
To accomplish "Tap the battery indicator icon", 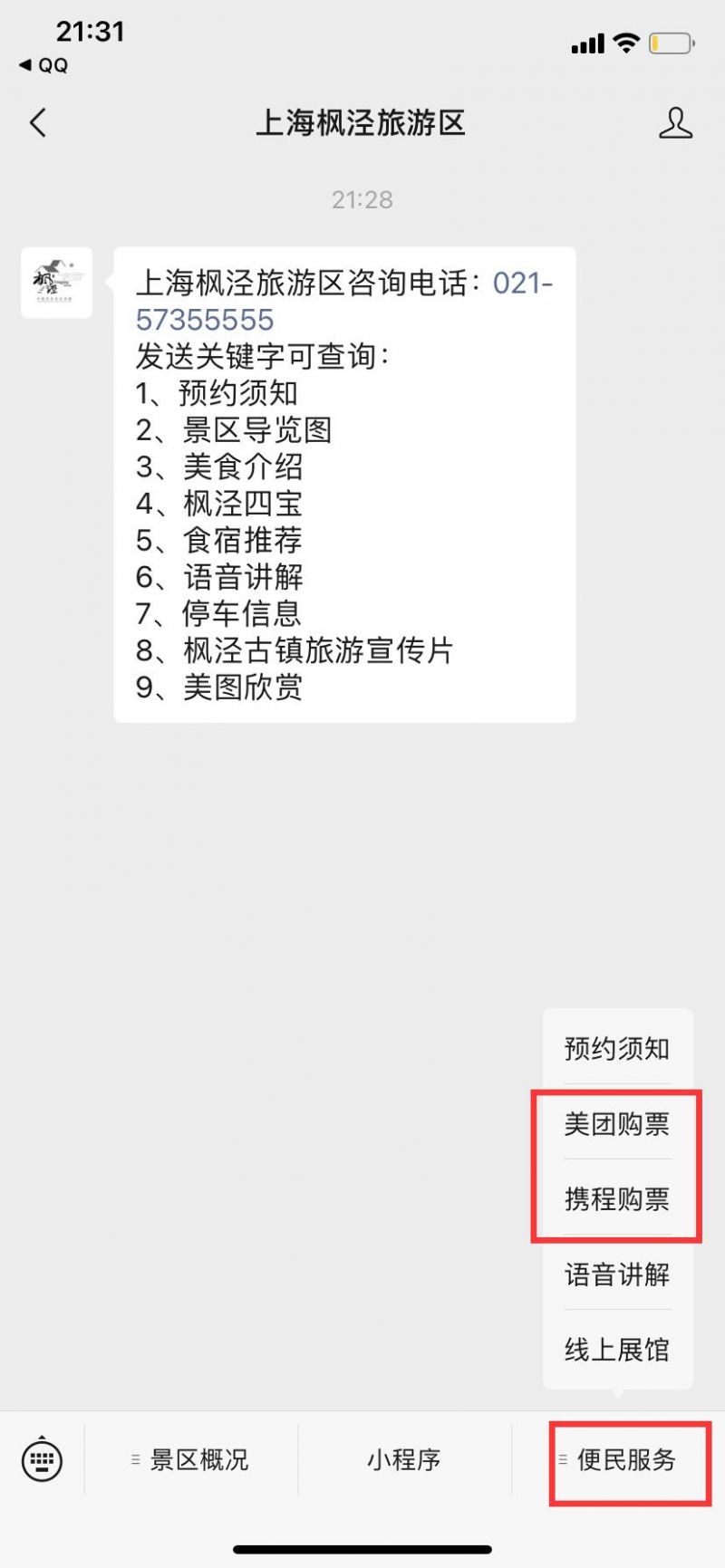I will pyautogui.click(x=669, y=43).
